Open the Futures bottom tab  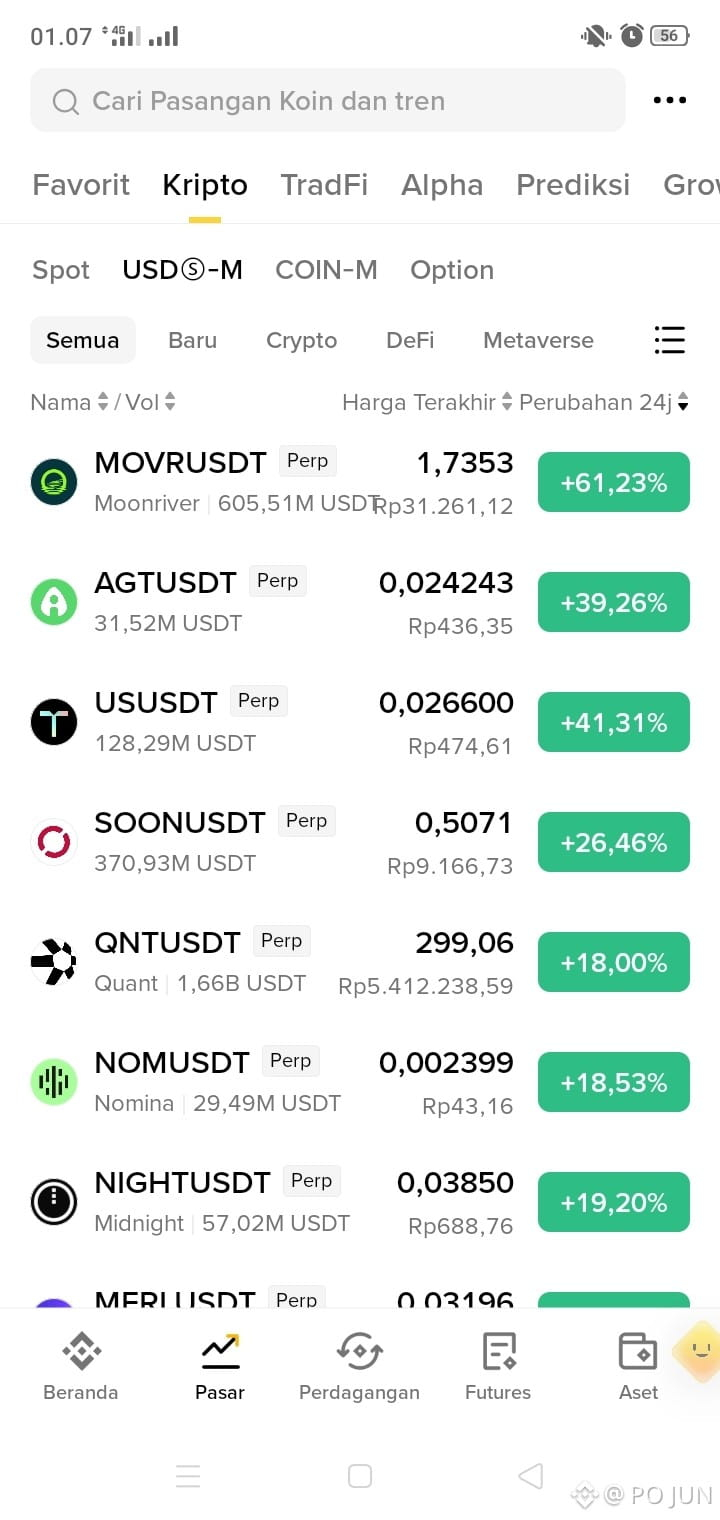point(498,1365)
